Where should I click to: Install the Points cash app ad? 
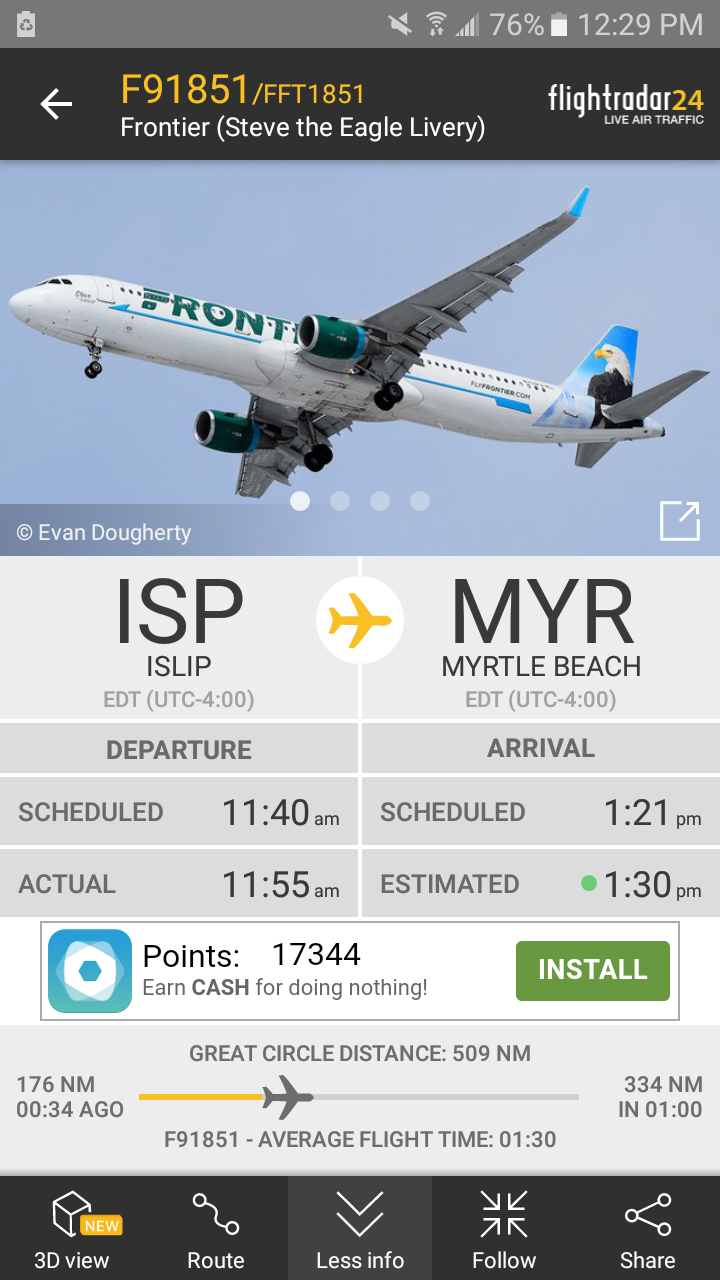[x=592, y=970]
